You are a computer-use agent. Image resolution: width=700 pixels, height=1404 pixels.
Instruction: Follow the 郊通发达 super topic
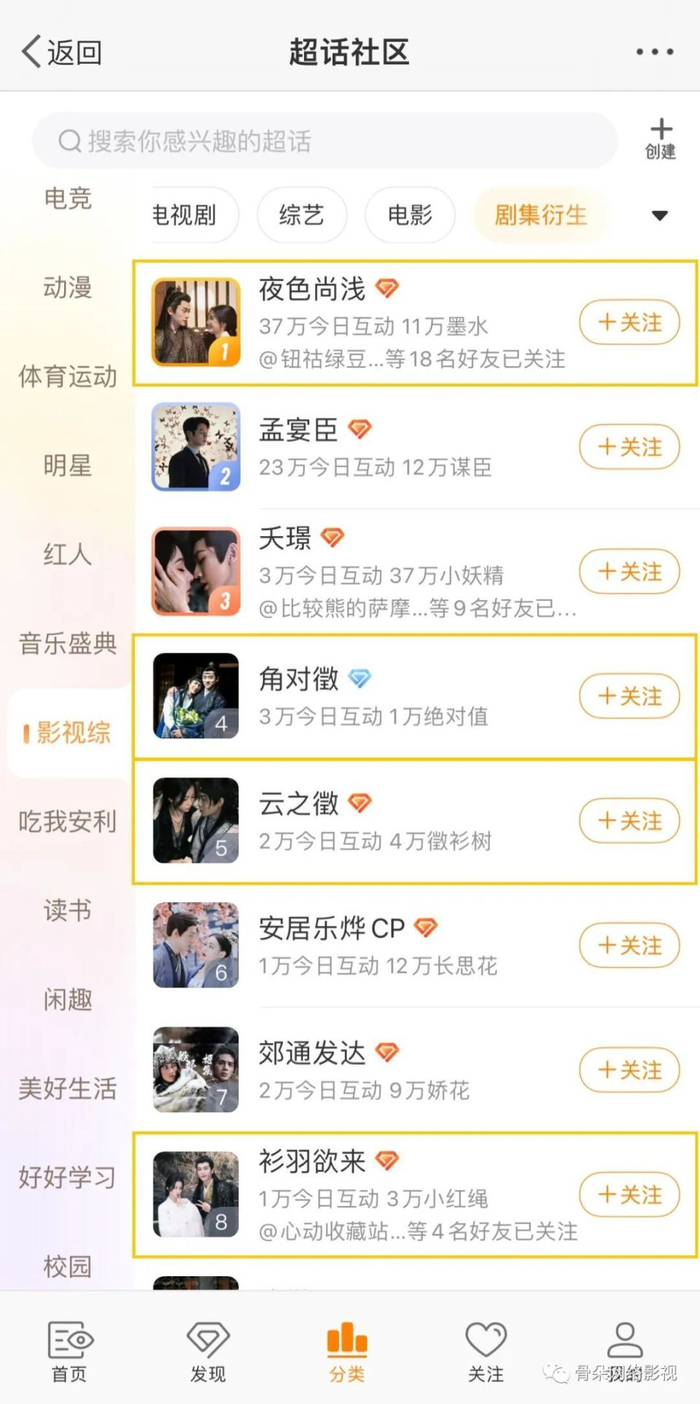coord(629,1070)
